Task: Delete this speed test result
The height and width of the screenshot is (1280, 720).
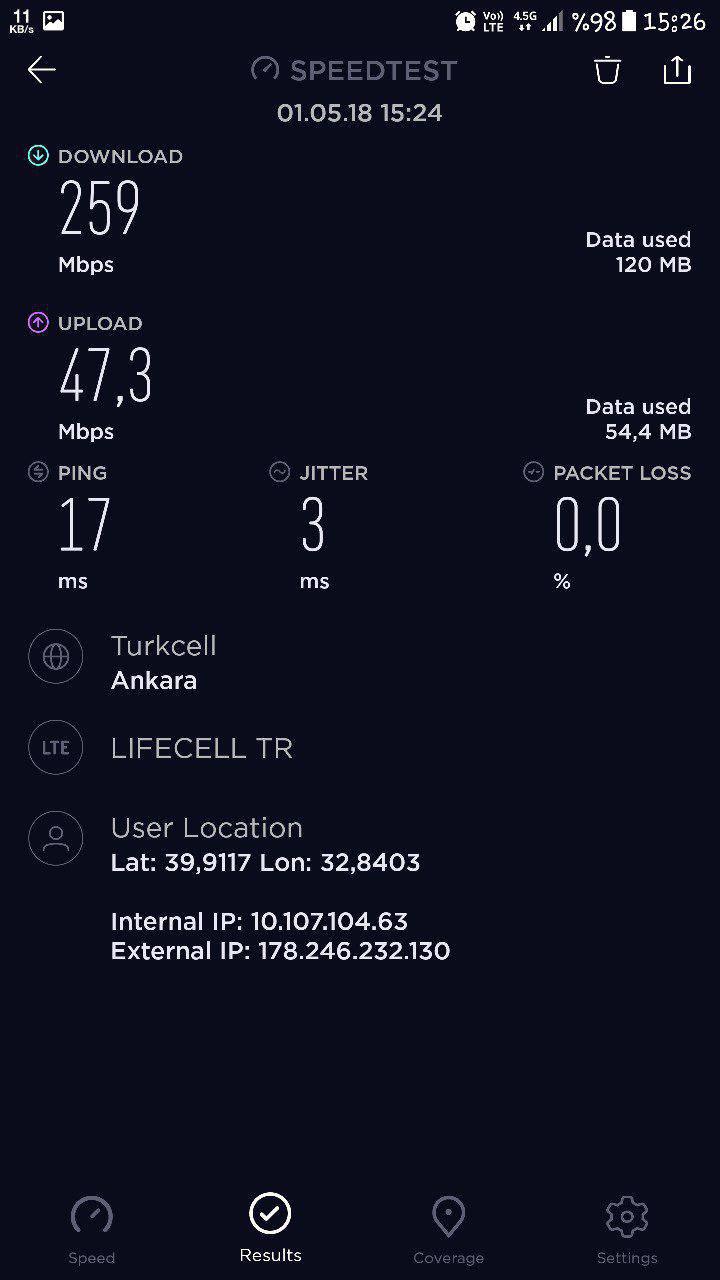Action: coord(607,70)
